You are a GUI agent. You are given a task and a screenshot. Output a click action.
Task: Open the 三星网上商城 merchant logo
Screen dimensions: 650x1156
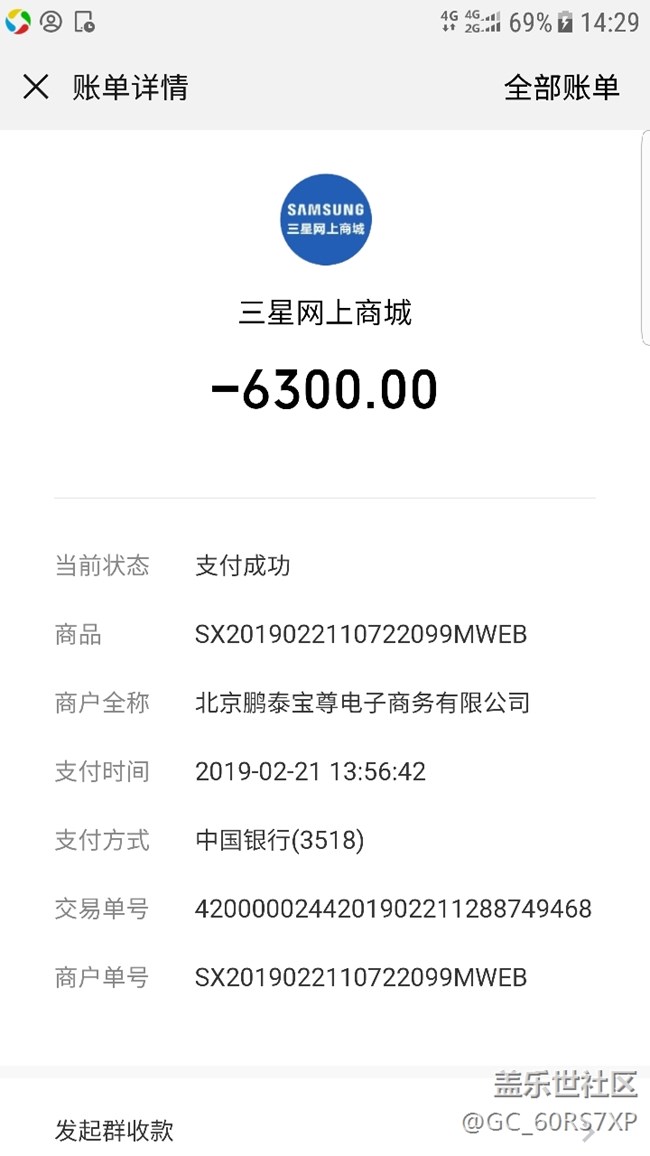(325, 219)
